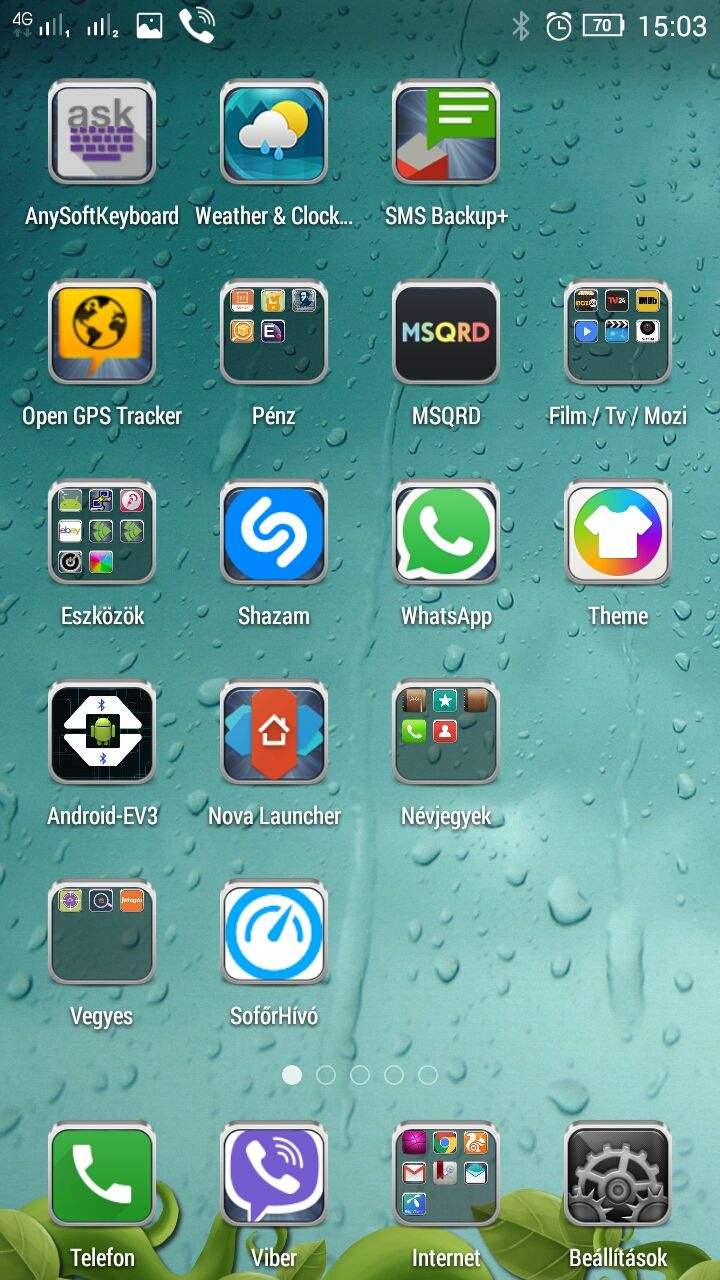Screen dimensions: 720x1280
Task: Open the Pénz folder
Action: 273,333
